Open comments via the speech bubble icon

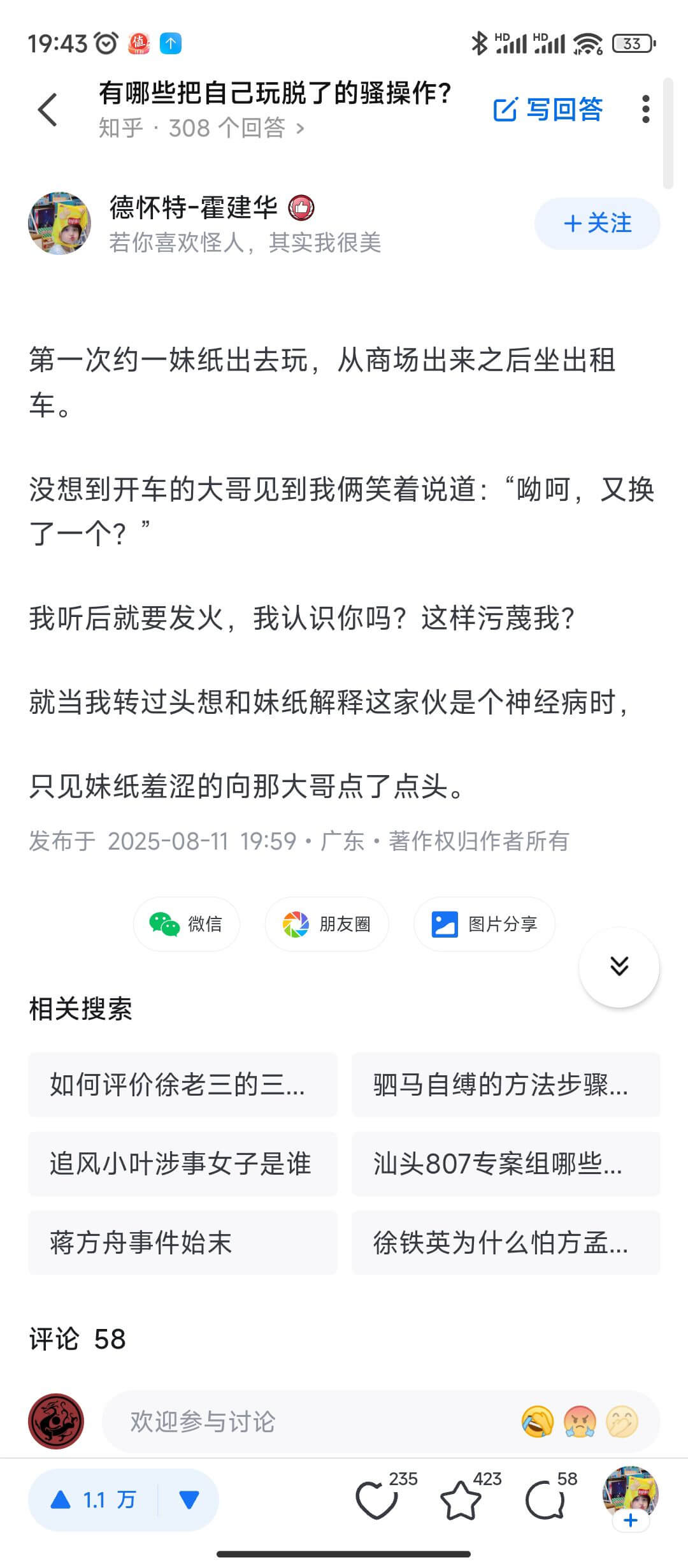546,1499
